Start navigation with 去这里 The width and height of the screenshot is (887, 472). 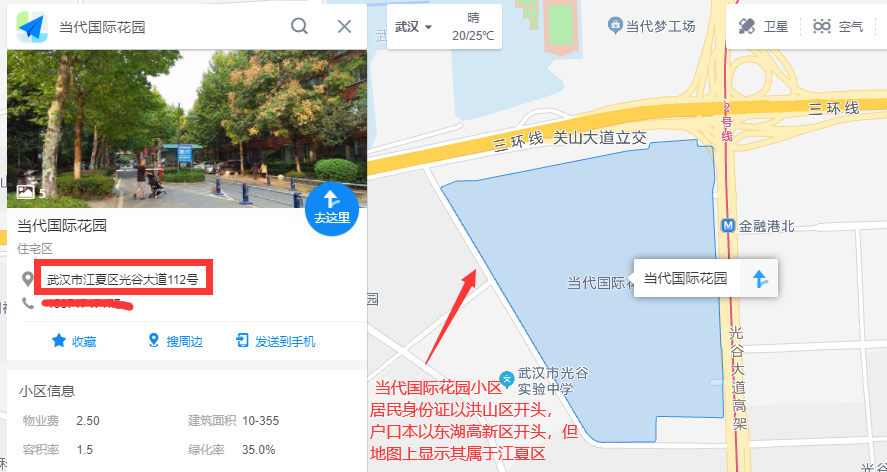point(332,207)
